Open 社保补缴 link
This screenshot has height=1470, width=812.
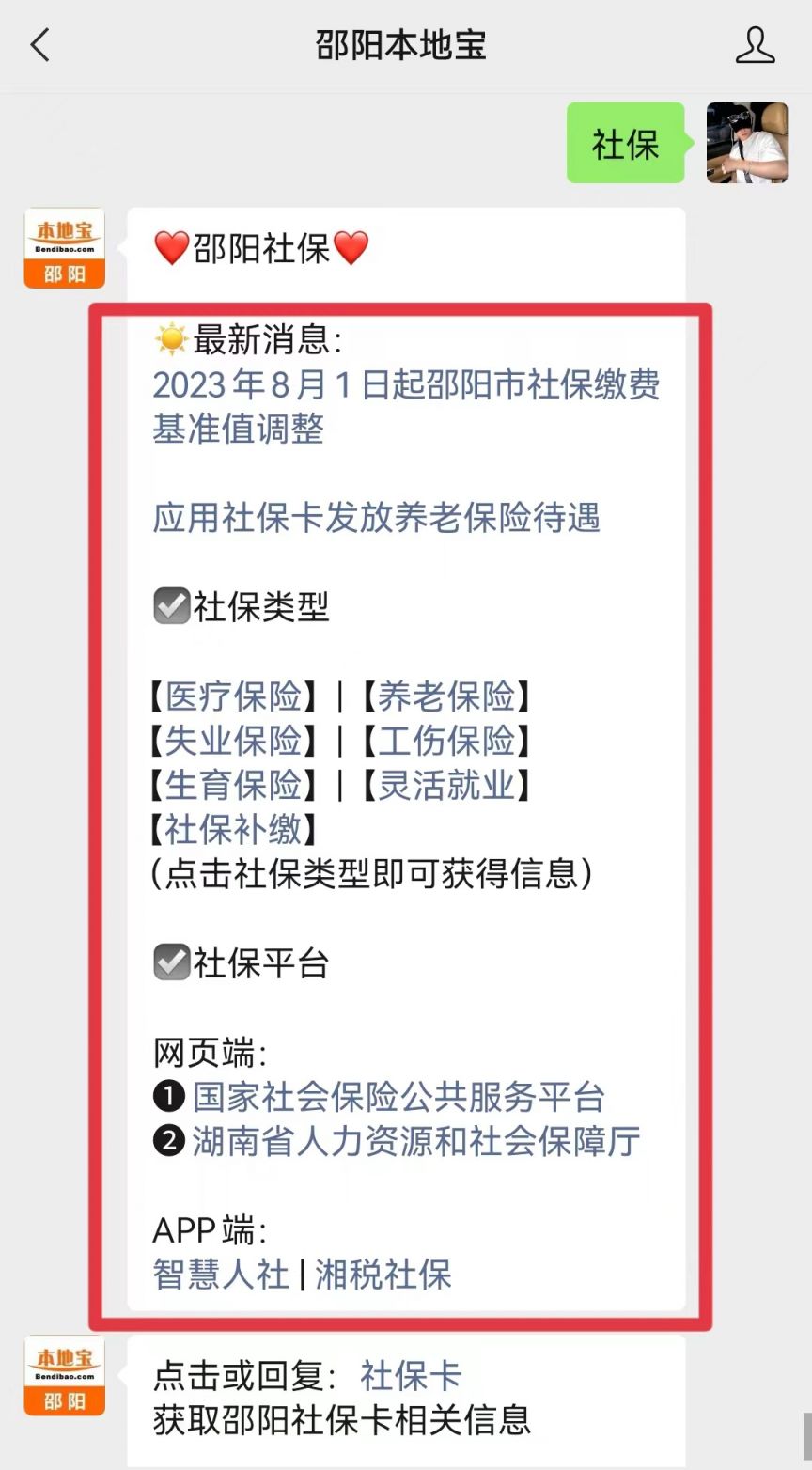coord(233,829)
